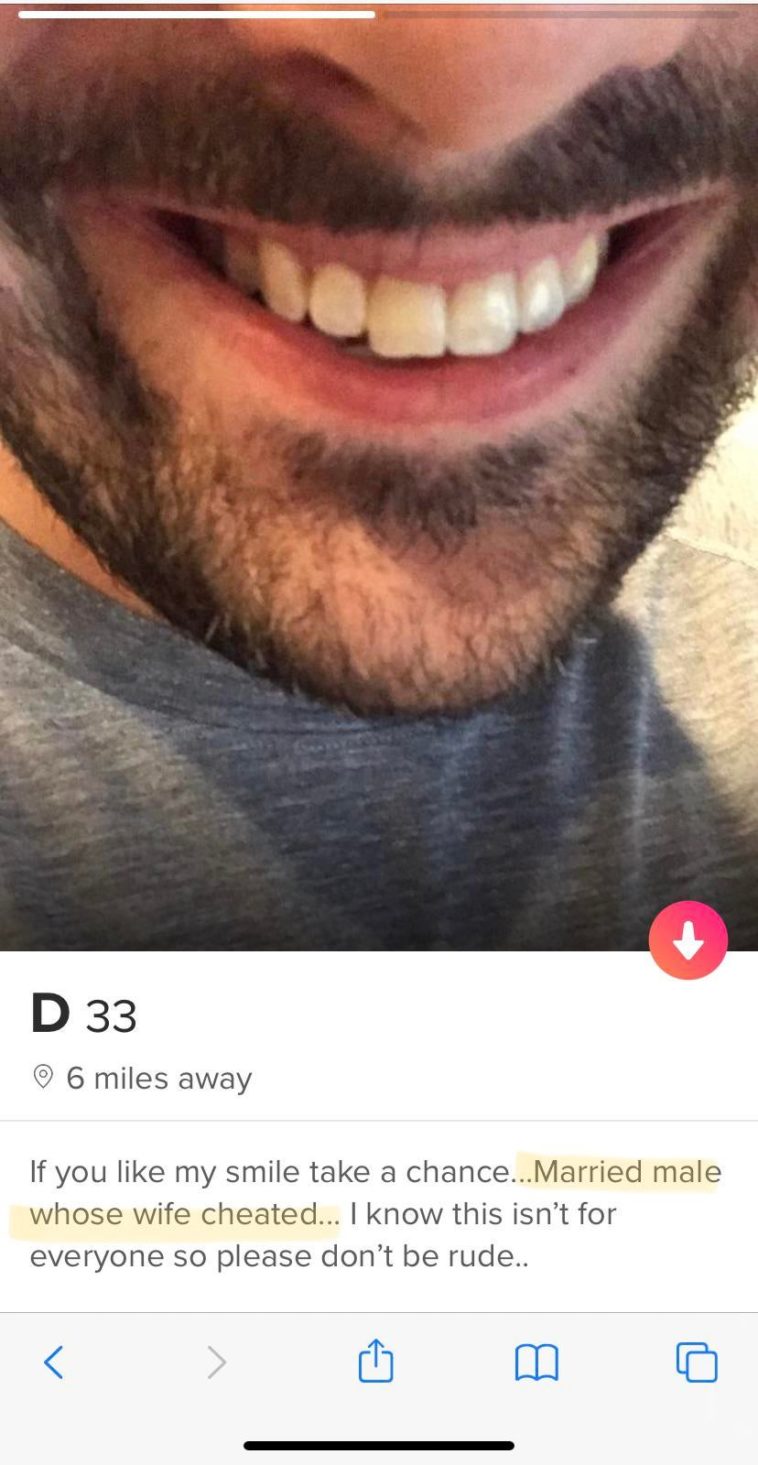
Task: Go back in the browser
Action: click(x=54, y=1362)
